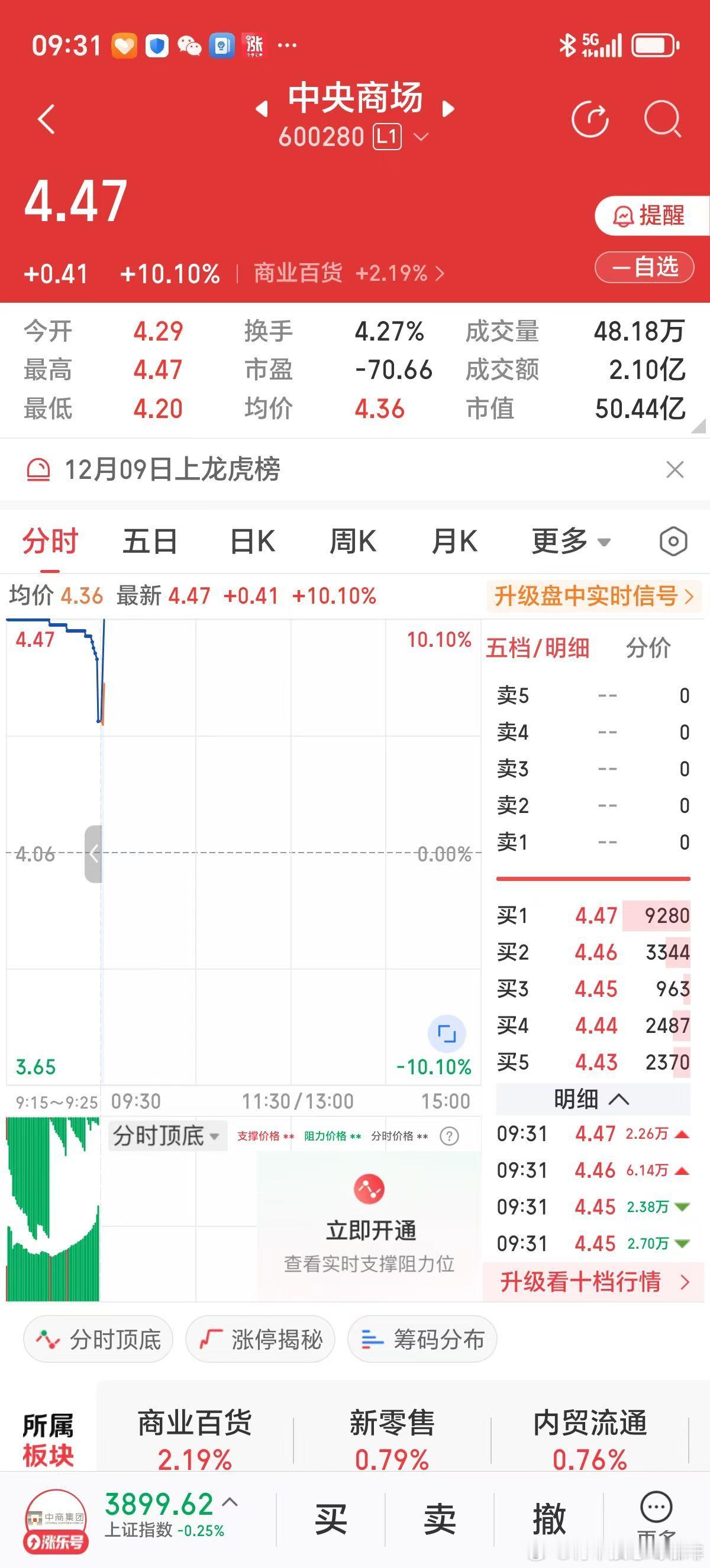
Task: Toggle 自选 to remove stock from watchlist
Action: coord(644,268)
